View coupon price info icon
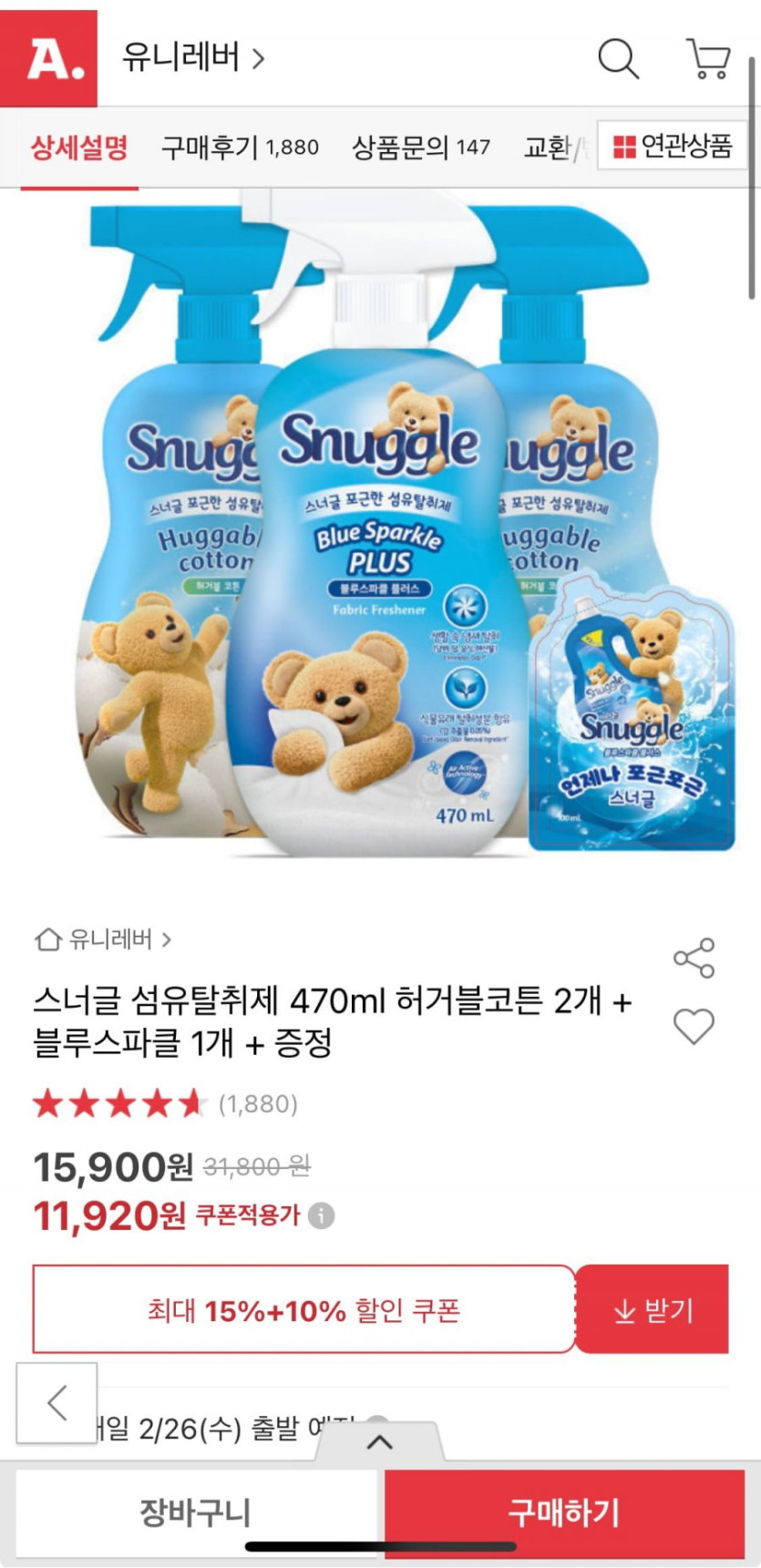Image resolution: width=761 pixels, height=1568 pixels. pyautogui.click(x=321, y=1215)
